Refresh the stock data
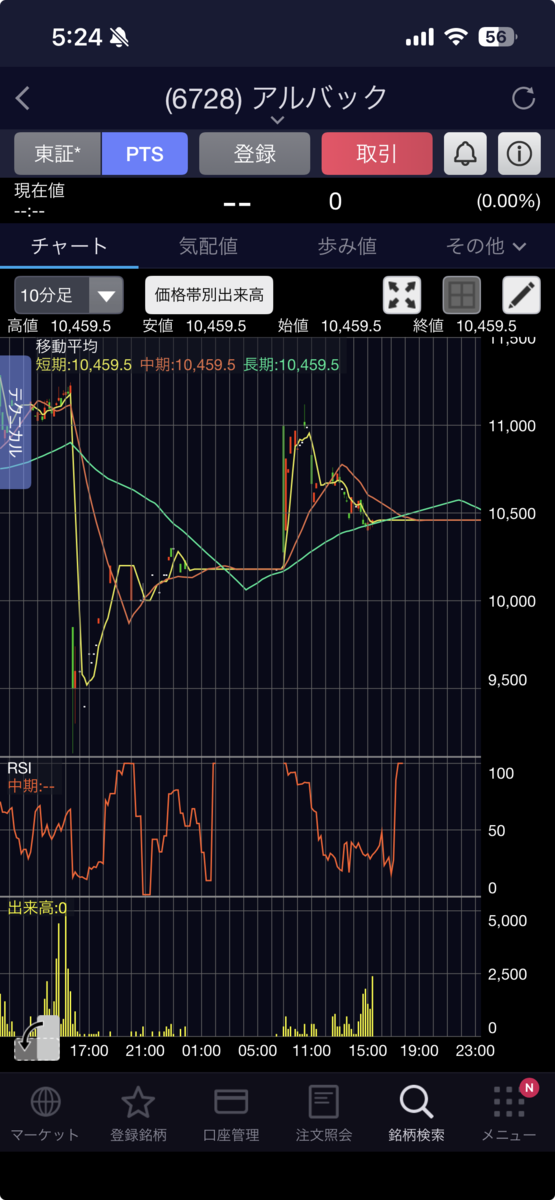The height and width of the screenshot is (1200, 555). pyautogui.click(x=523, y=98)
